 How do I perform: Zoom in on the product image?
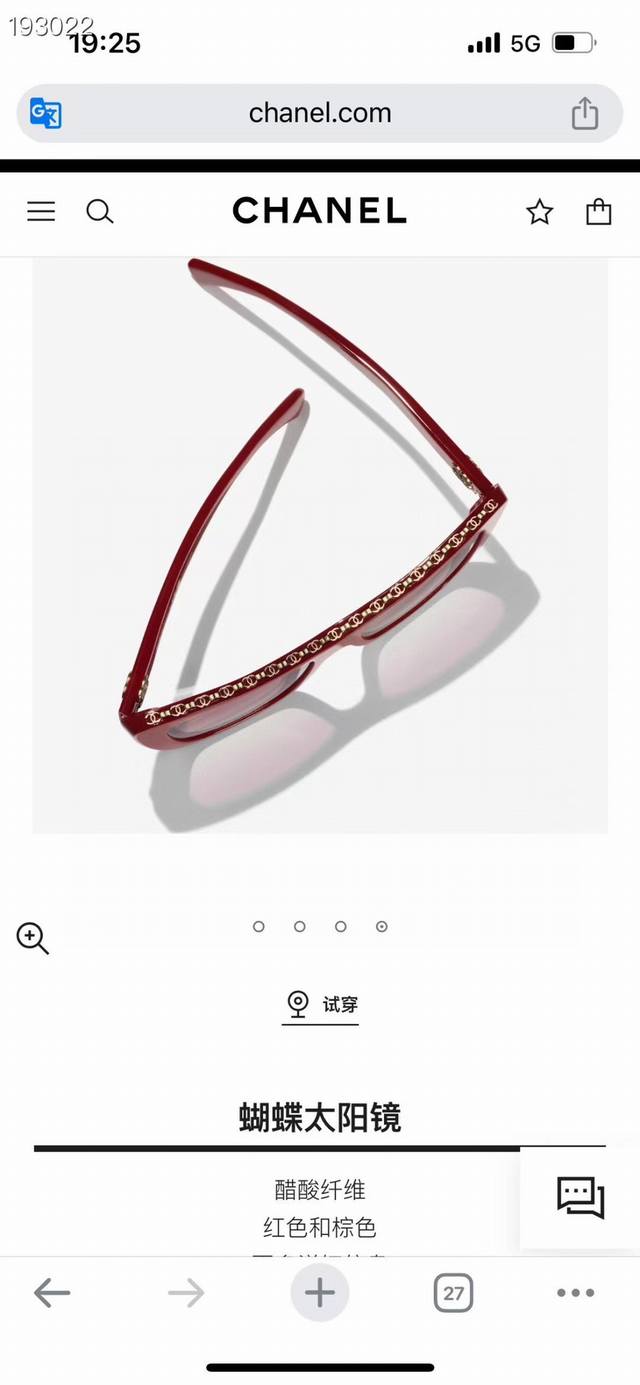pyautogui.click(x=32, y=938)
